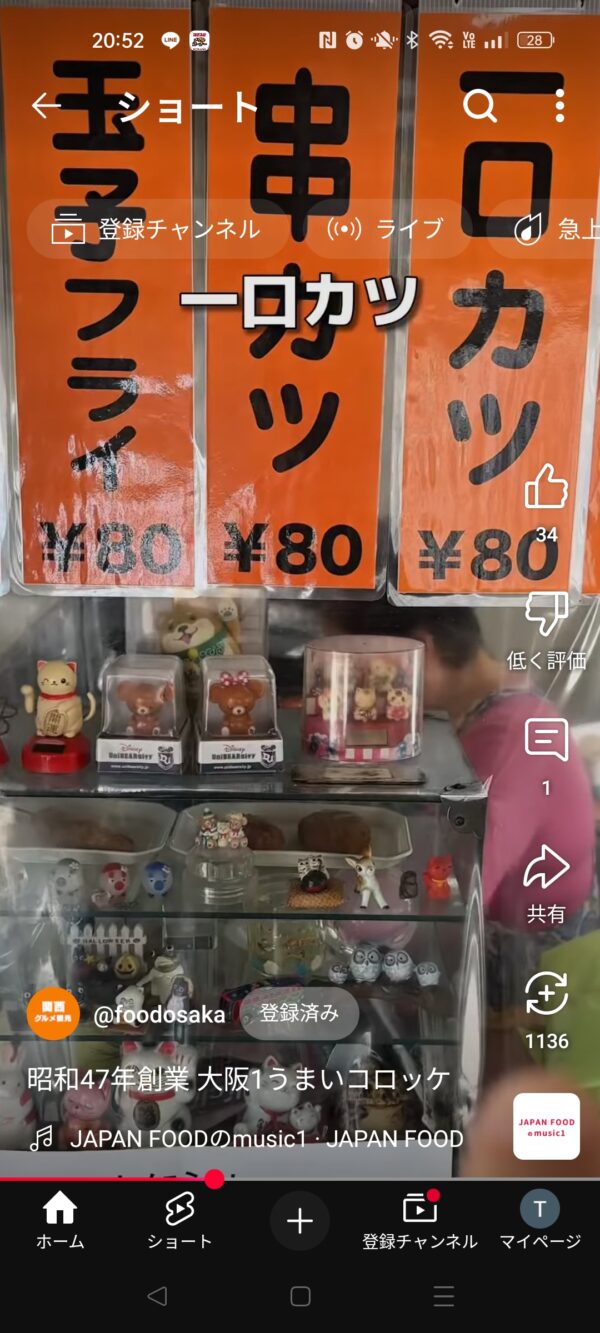Open the 登録チャンネル tab in bottom bar
Screen dimensions: 600x1333
point(420,1221)
